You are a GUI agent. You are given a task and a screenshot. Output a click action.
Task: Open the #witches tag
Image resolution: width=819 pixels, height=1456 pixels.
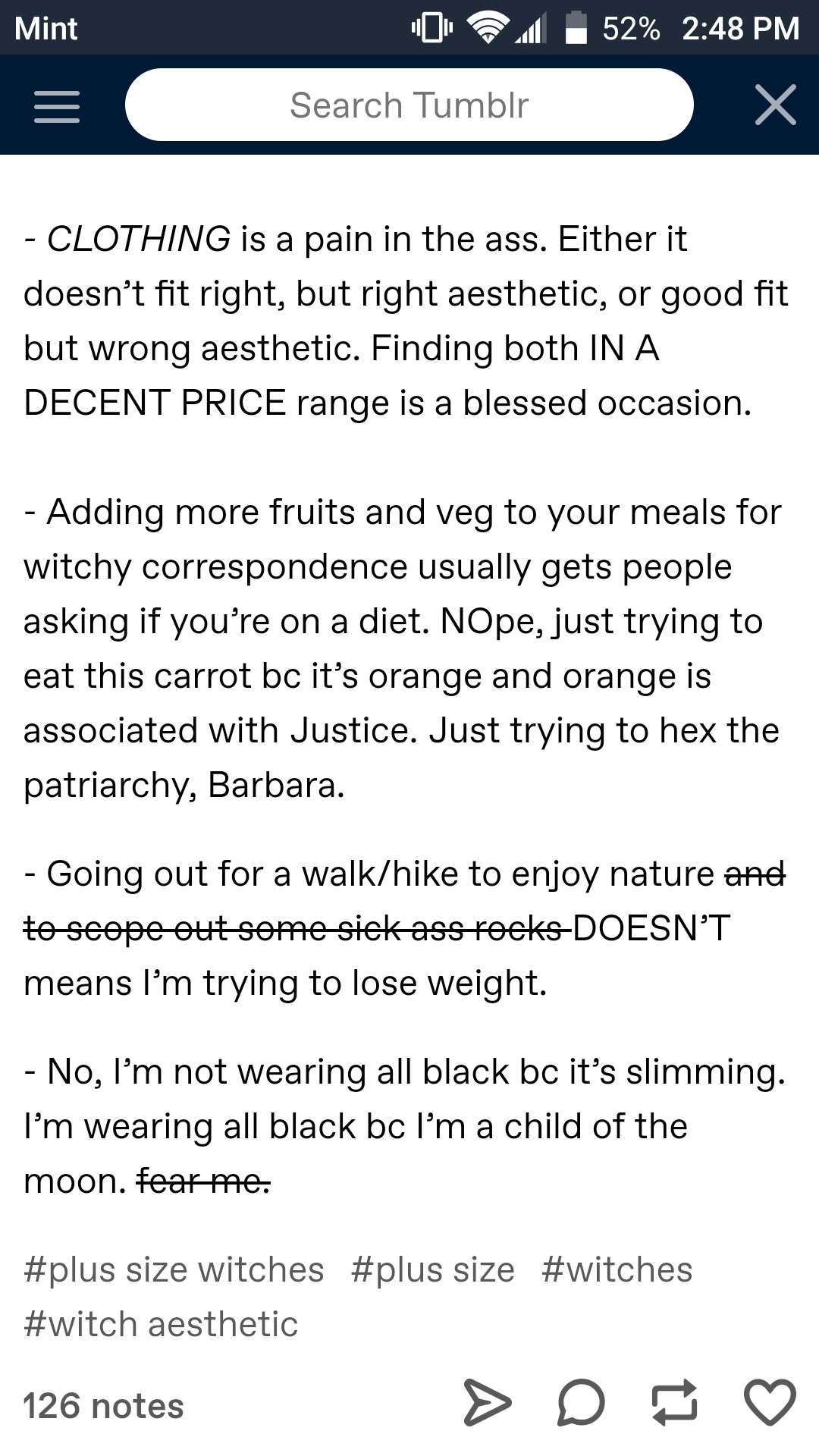[x=617, y=1269]
